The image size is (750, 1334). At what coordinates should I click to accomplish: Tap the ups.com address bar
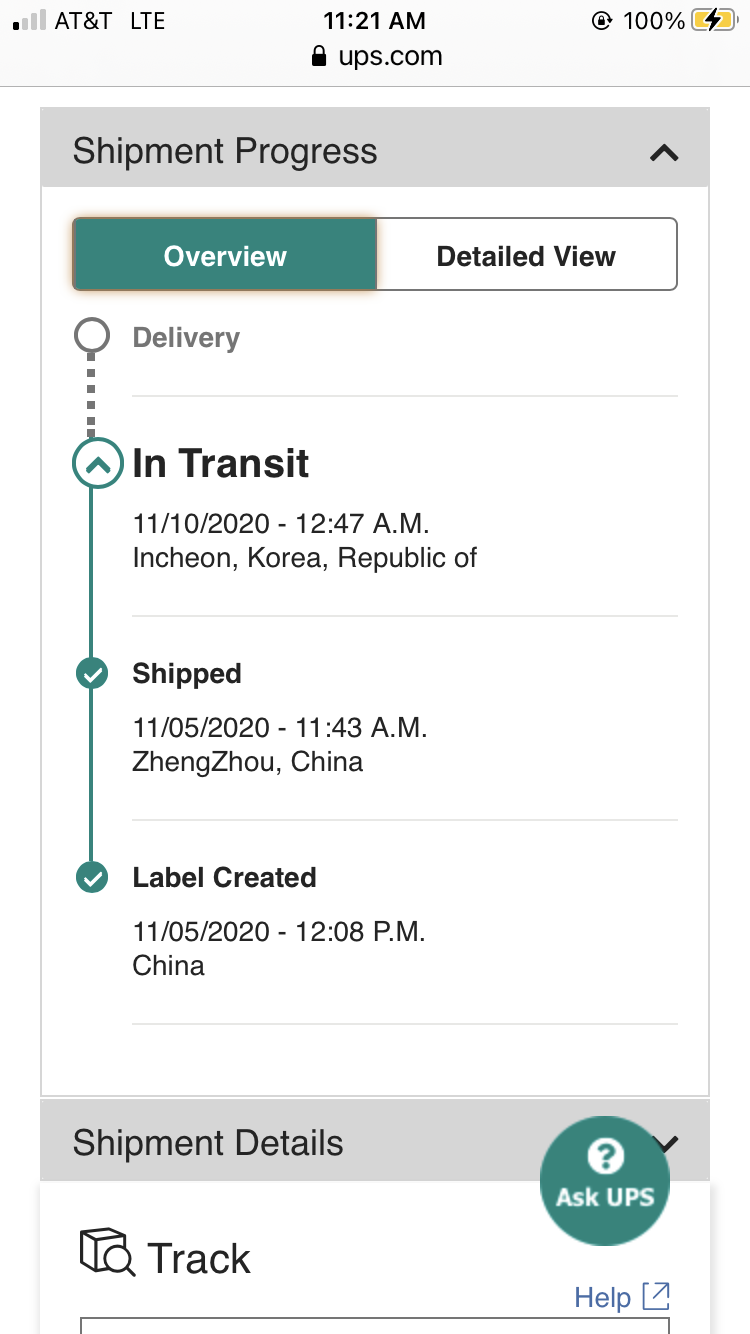tap(376, 56)
